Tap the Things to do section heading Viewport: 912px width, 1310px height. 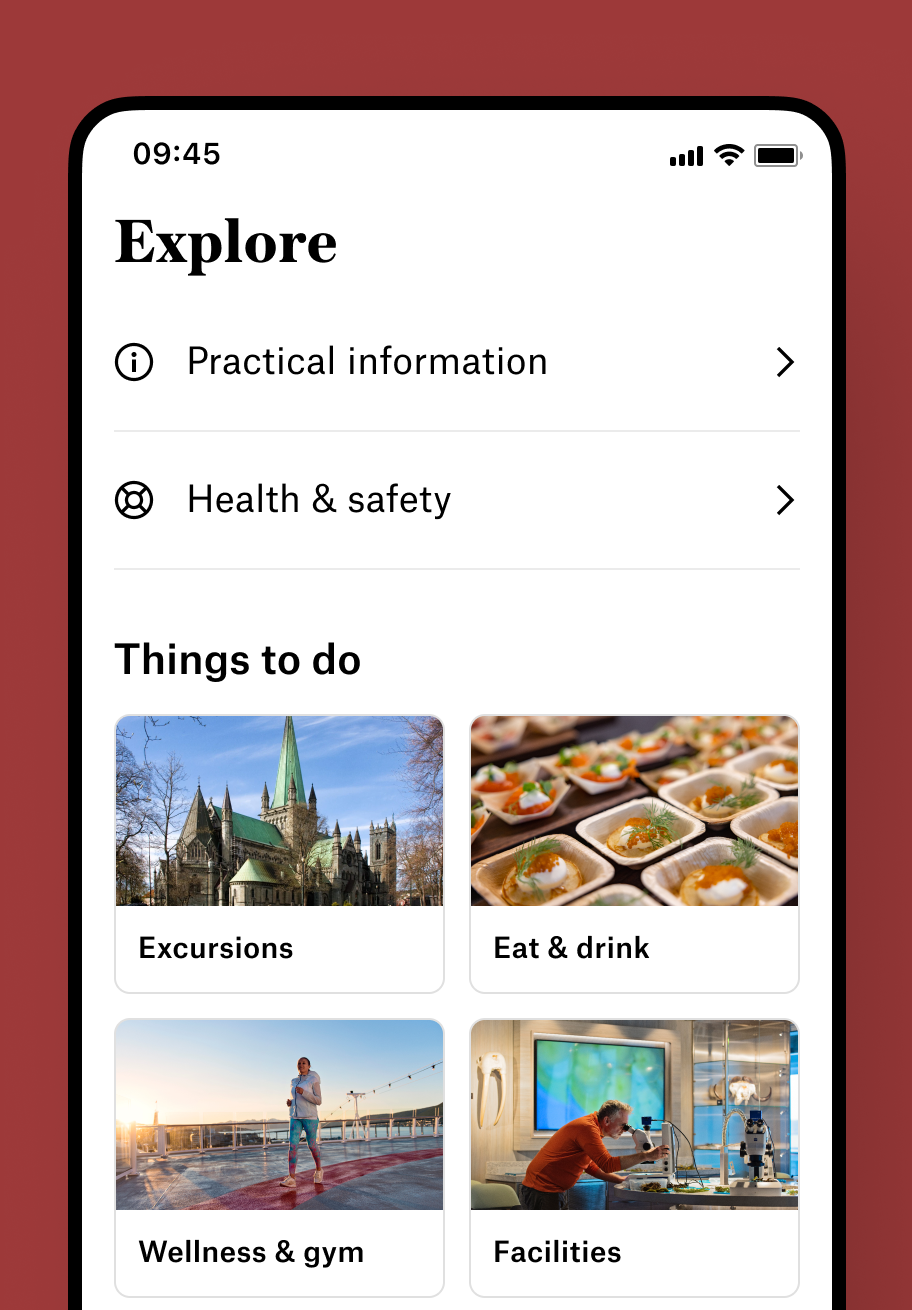click(238, 660)
